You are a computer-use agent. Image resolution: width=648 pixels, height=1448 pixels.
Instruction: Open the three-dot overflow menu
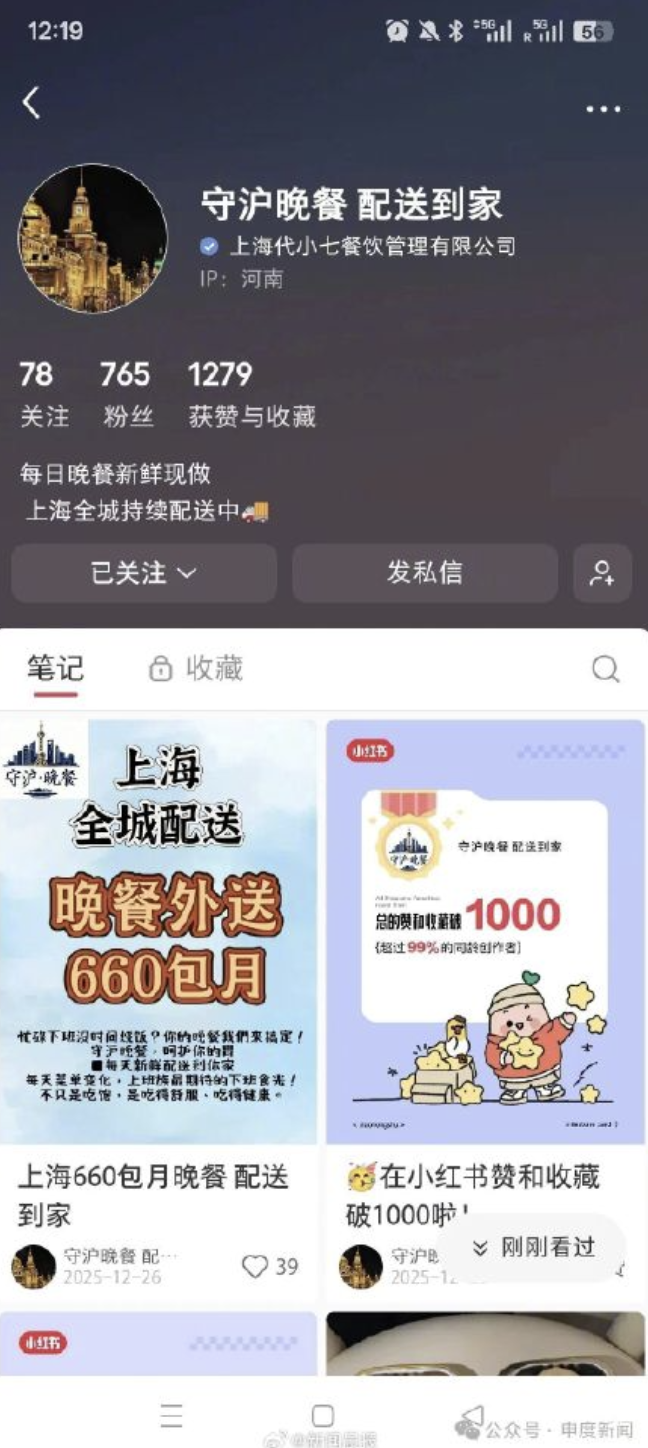point(602,109)
